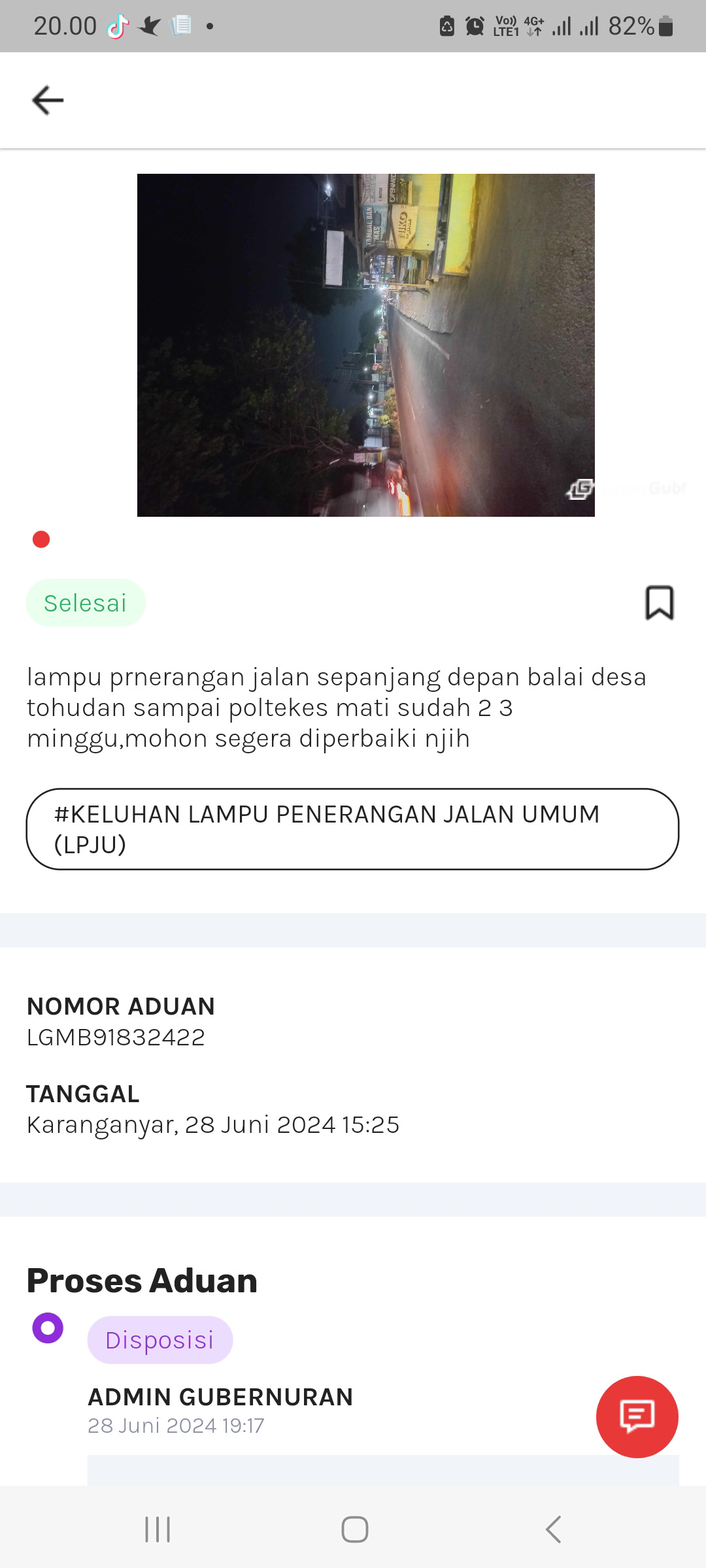Viewport: 706px width, 1568px height.
Task: Go back using the top arrow
Action: [x=48, y=100]
